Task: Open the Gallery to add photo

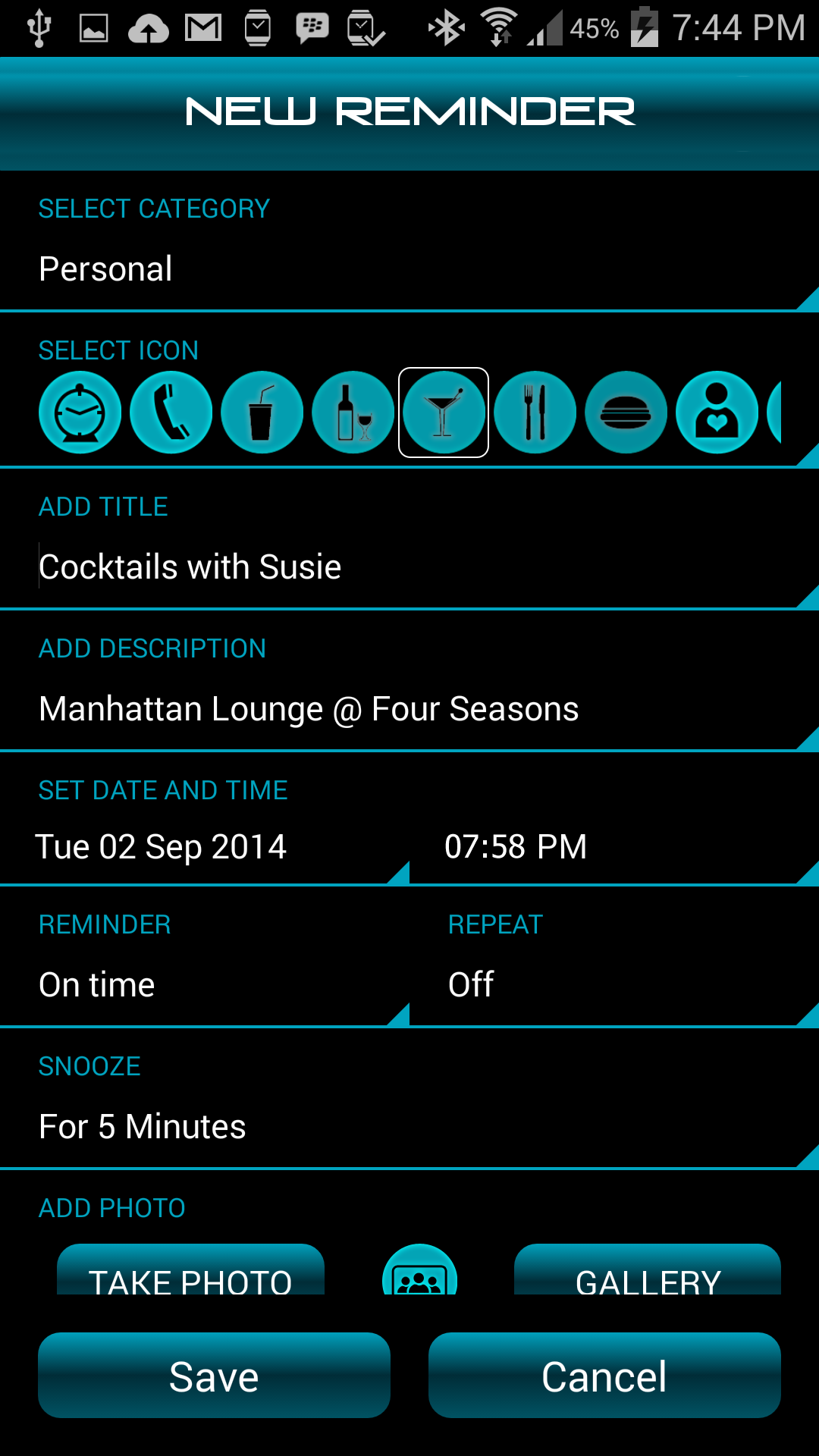Action: click(x=648, y=1270)
